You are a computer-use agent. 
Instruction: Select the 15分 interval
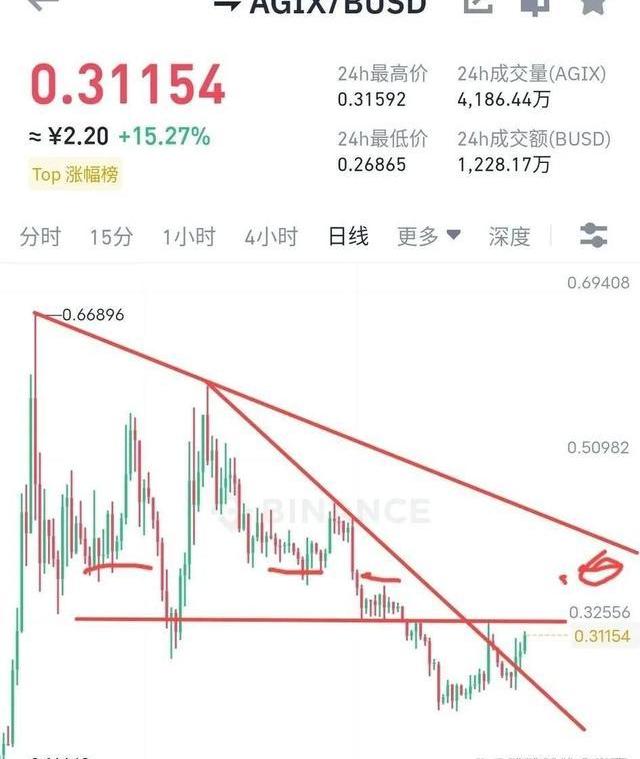pyautogui.click(x=111, y=237)
